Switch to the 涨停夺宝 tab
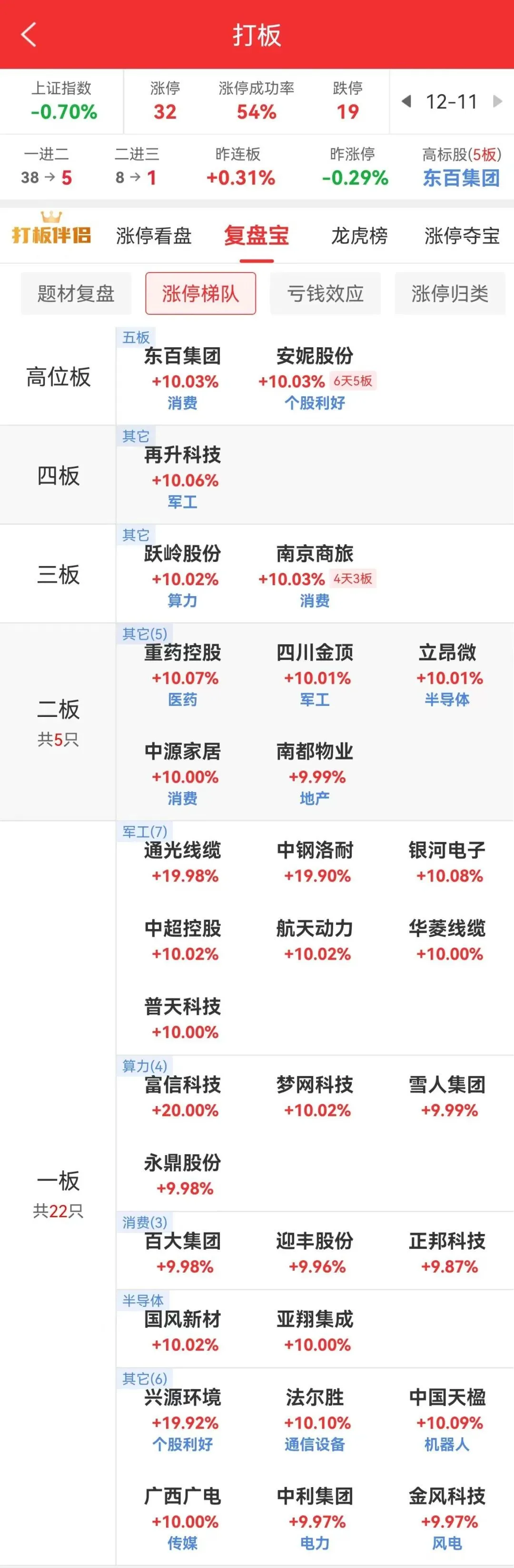The width and height of the screenshot is (514, 1568). coord(462,235)
